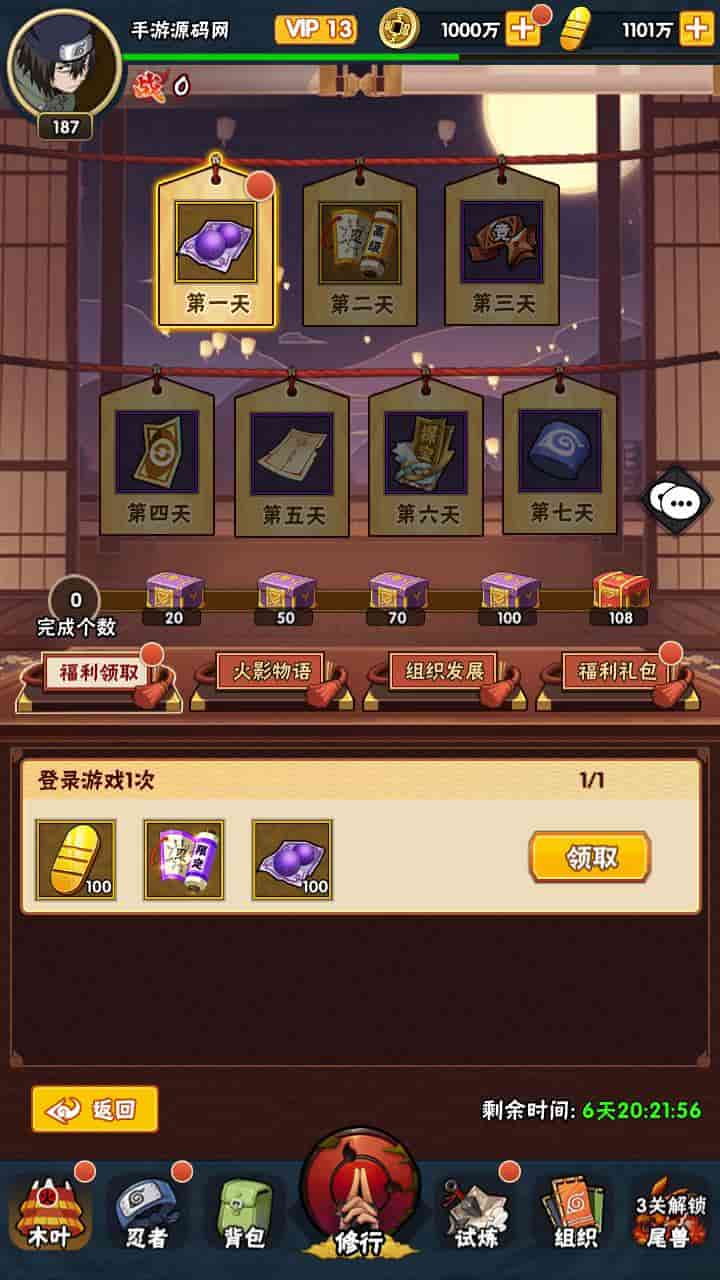Viewport: 720px width, 1280px height.
Task: Open the chat bubble icon
Action: 677,500
